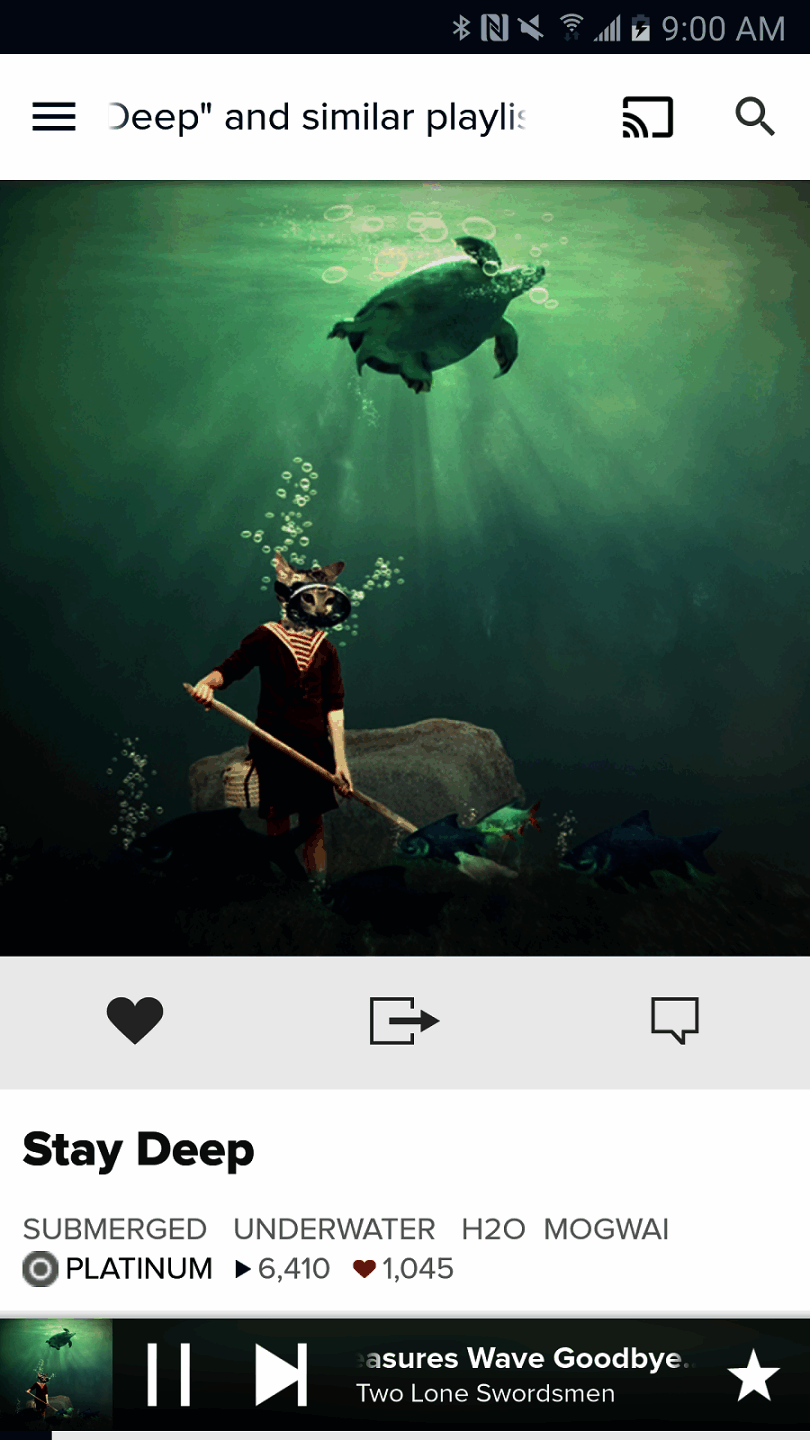Viewport: 810px width, 1440px height.
Task: Share the Stay Deep playlist
Action: coord(404,1021)
